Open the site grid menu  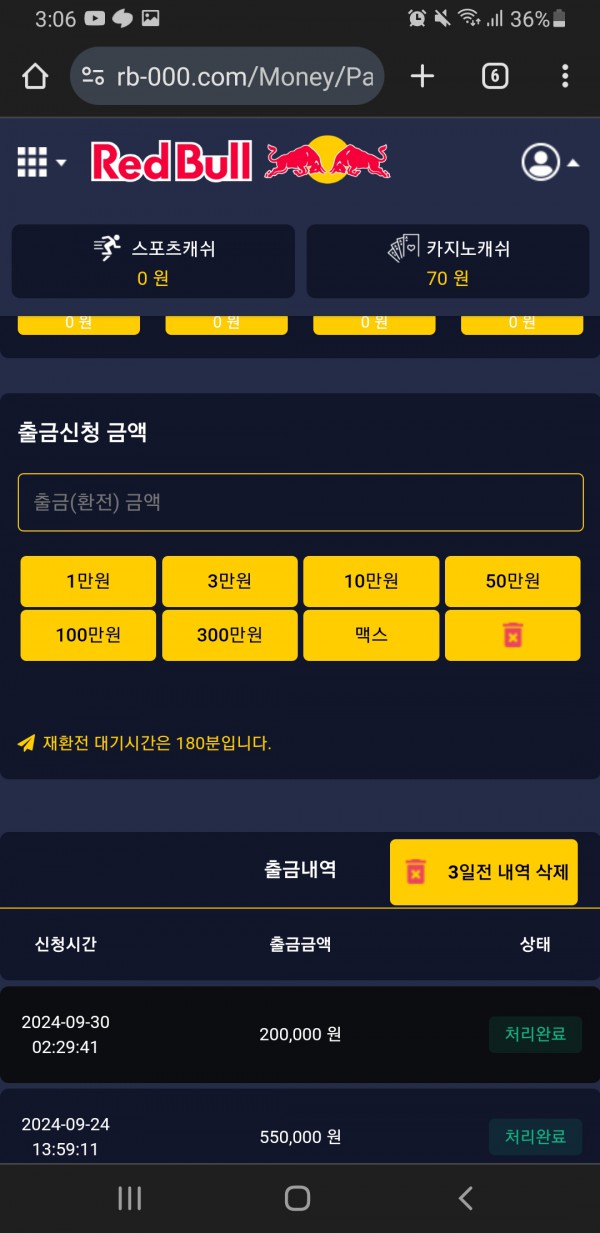[x=40, y=161]
